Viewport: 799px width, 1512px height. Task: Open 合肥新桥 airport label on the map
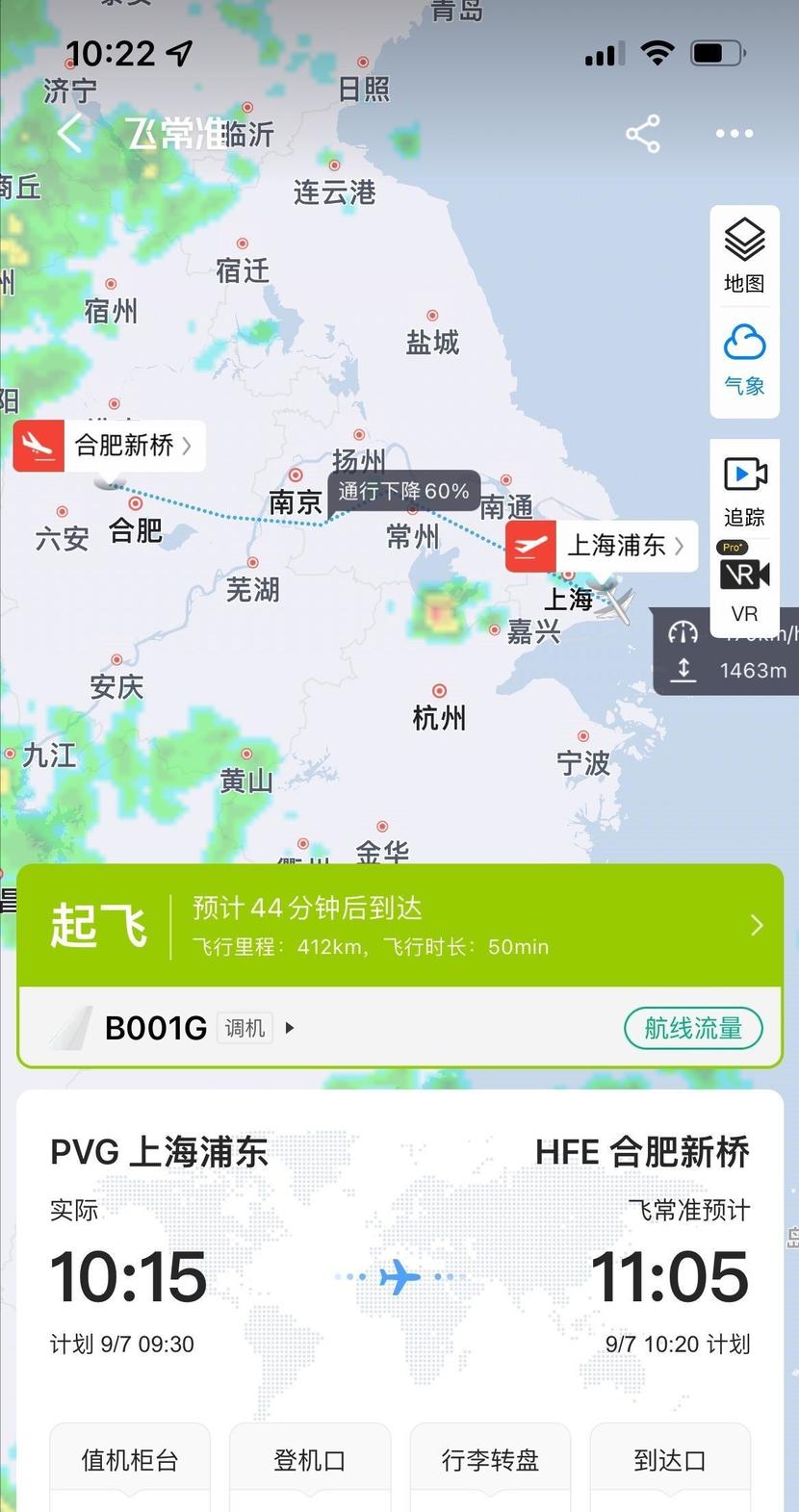pyautogui.click(x=110, y=446)
